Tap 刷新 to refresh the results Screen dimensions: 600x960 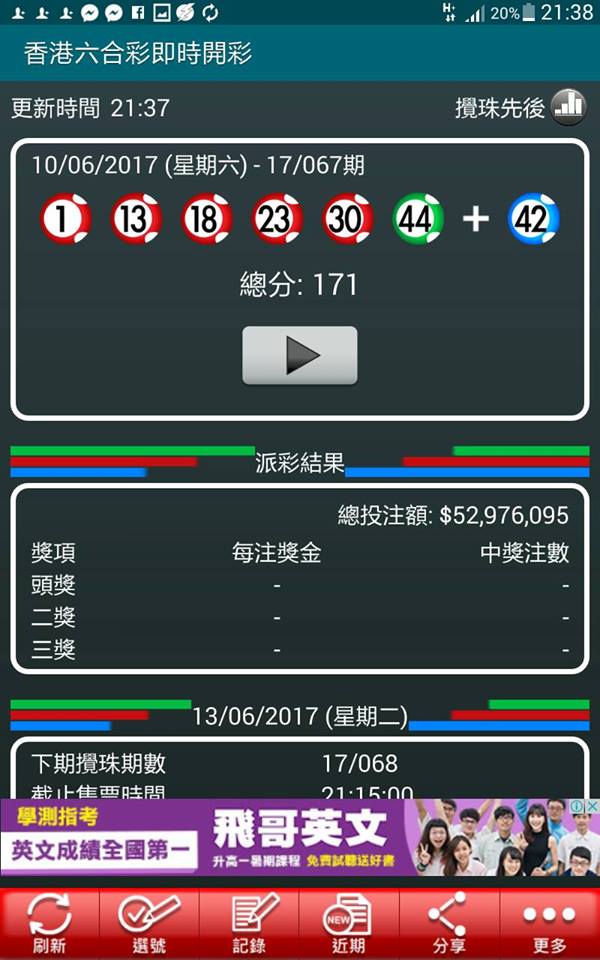coord(49,922)
